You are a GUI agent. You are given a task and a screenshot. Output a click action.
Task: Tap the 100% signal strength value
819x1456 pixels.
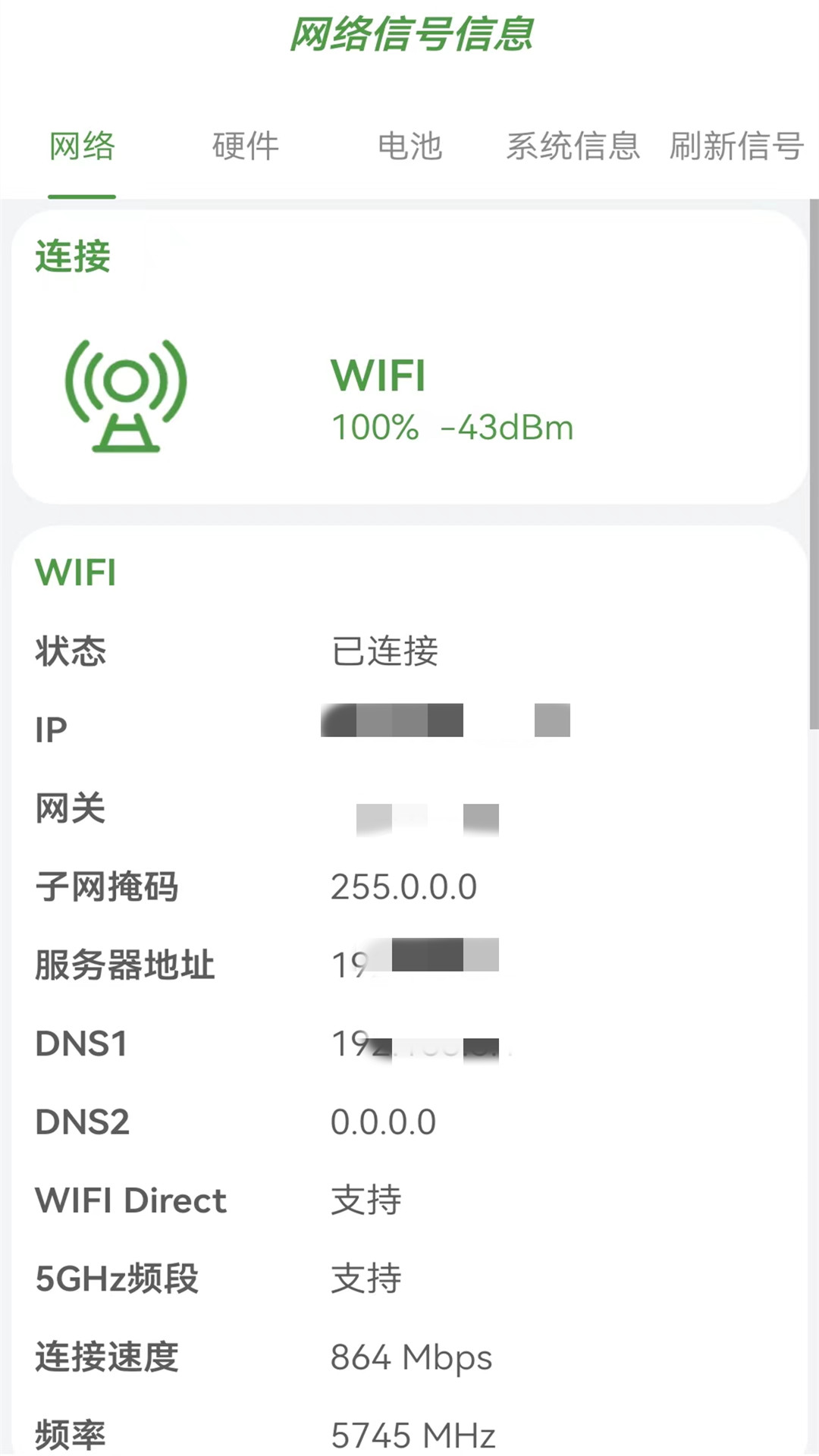coord(373,428)
